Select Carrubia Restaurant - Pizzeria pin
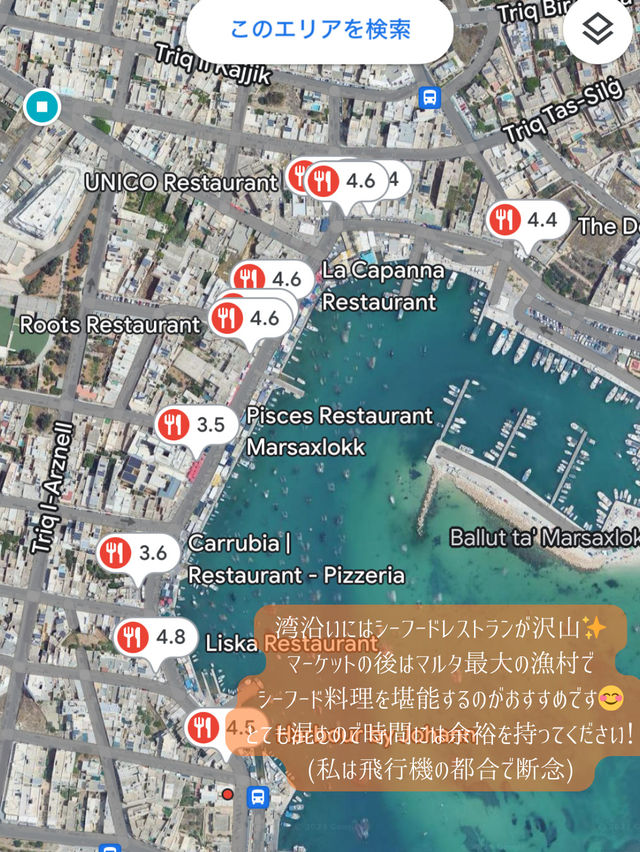Image resolution: width=640 pixels, height=852 pixels. point(139,553)
